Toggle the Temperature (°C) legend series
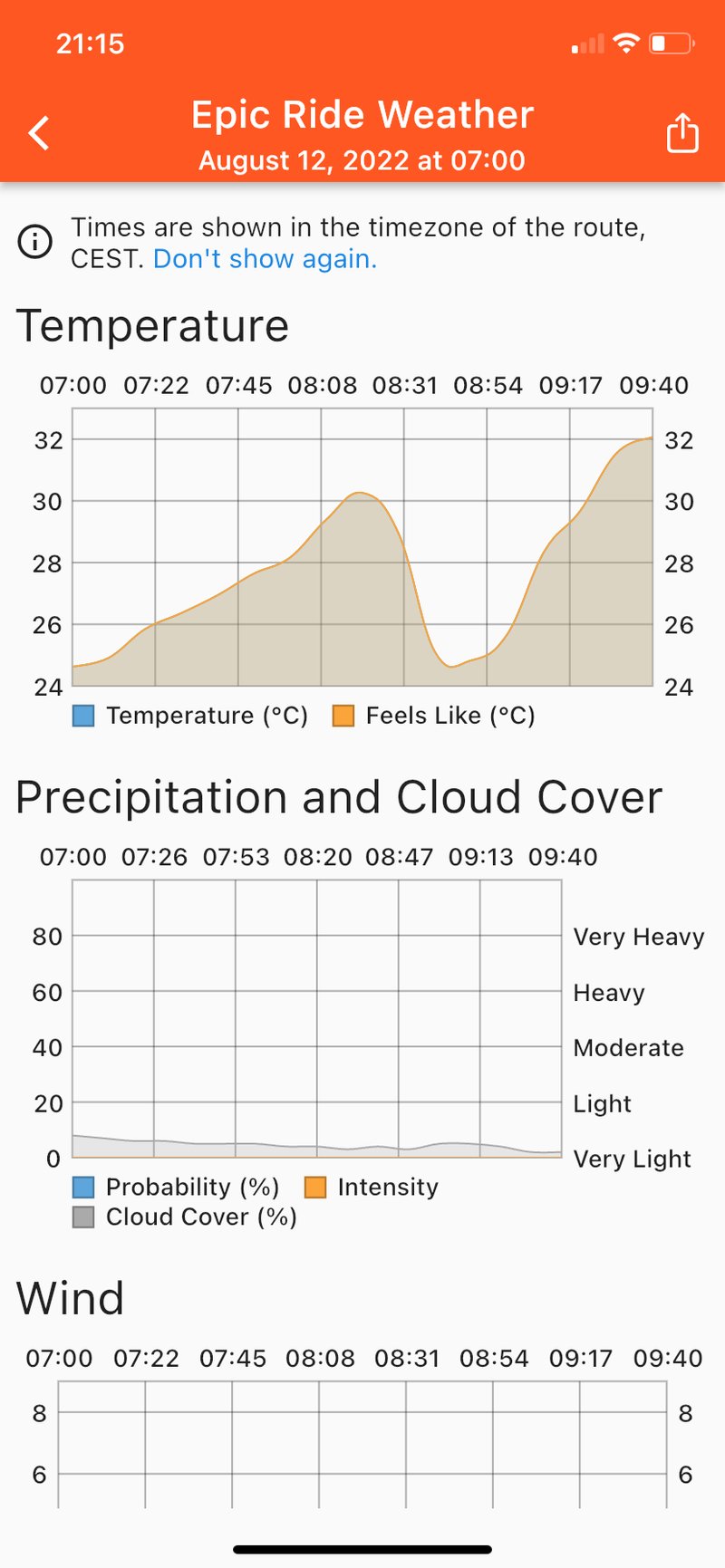This screenshot has width=725, height=1568. tap(191, 716)
